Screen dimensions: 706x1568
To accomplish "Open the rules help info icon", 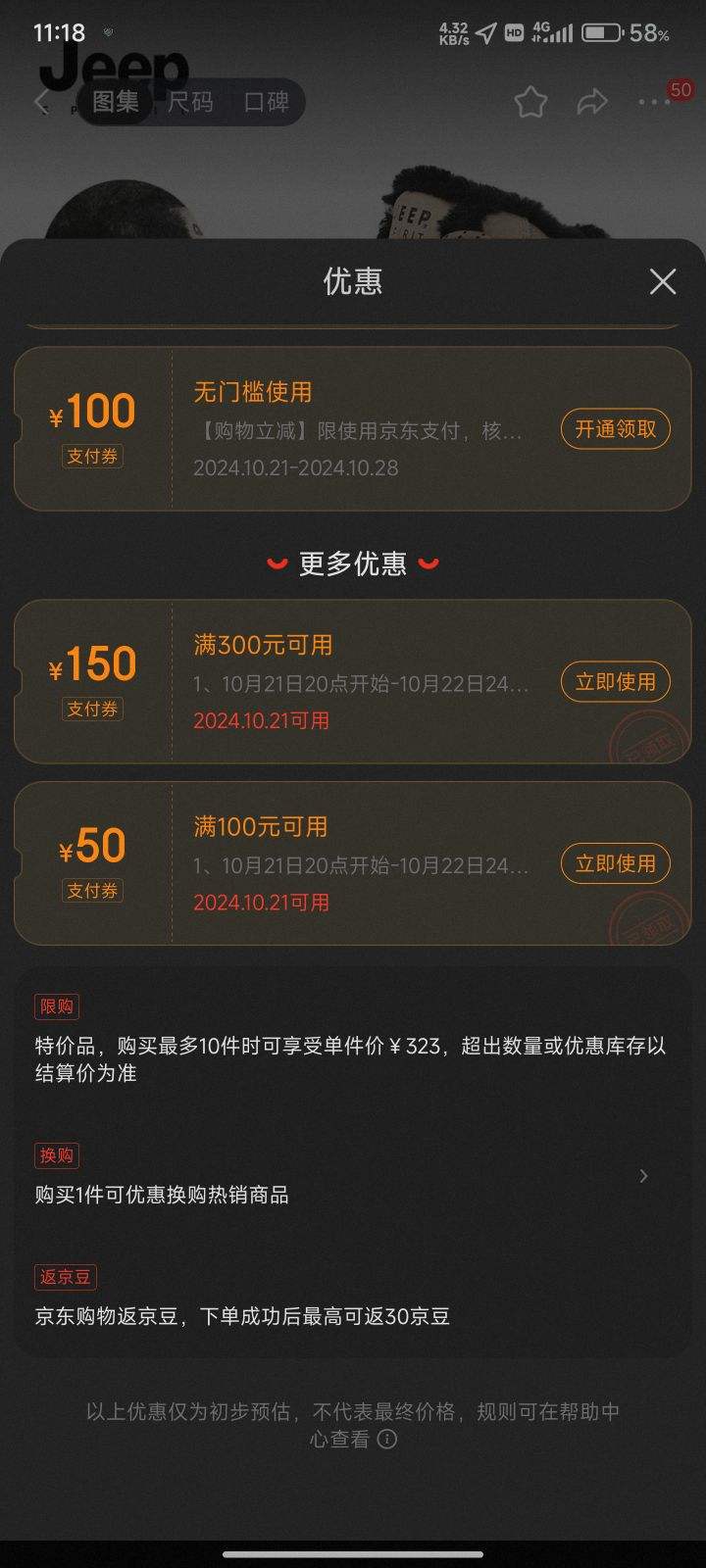I will pos(387,1440).
